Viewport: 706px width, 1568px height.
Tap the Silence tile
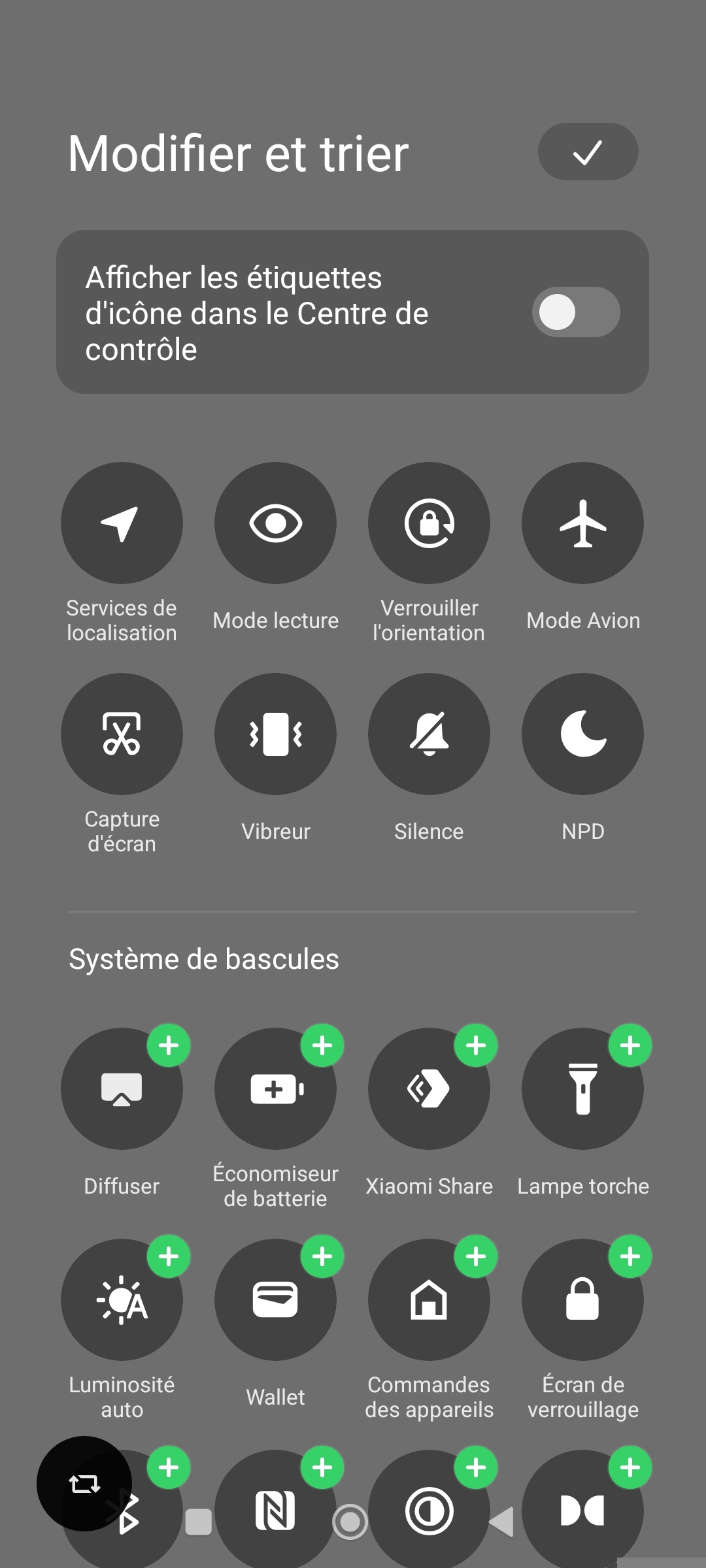[429, 734]
